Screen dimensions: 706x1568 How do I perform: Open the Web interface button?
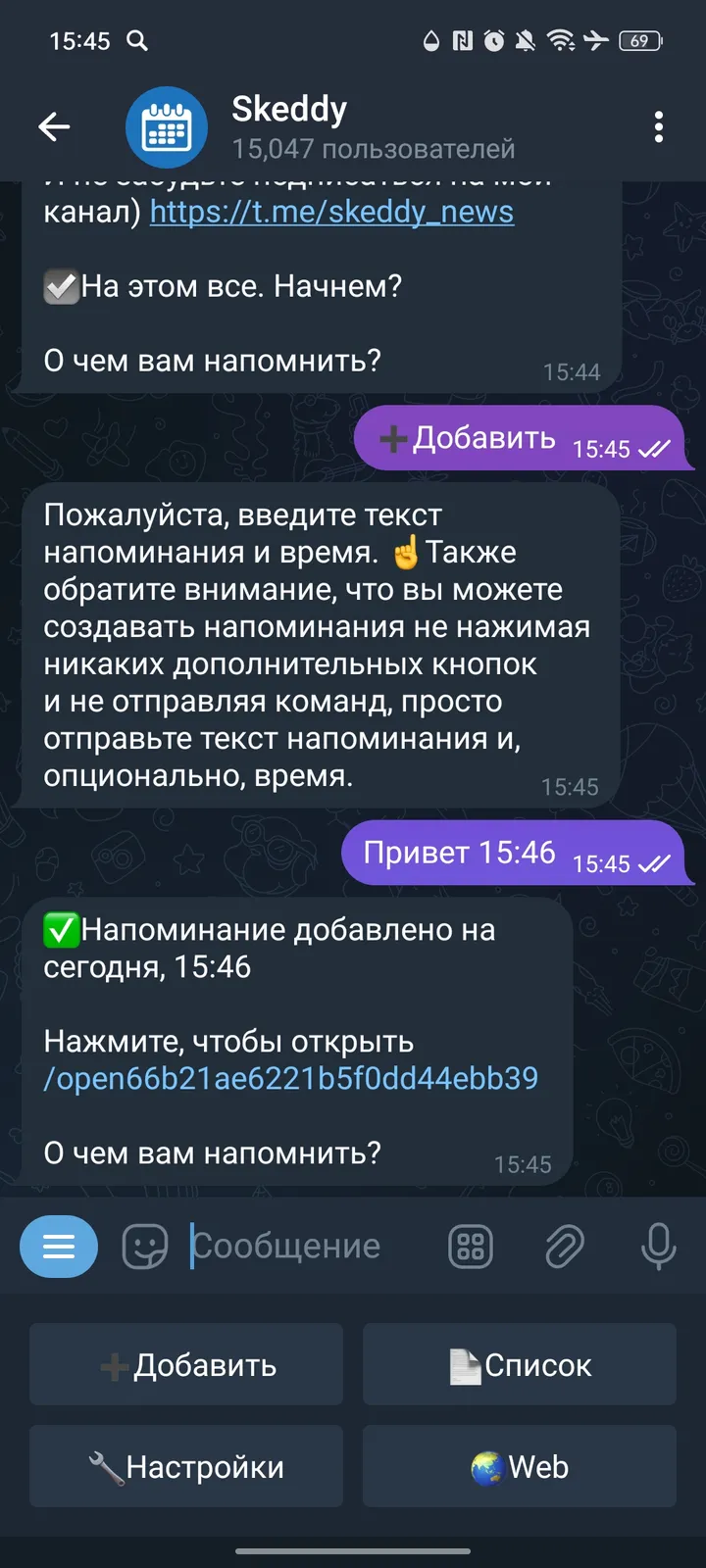[519, 1466]
